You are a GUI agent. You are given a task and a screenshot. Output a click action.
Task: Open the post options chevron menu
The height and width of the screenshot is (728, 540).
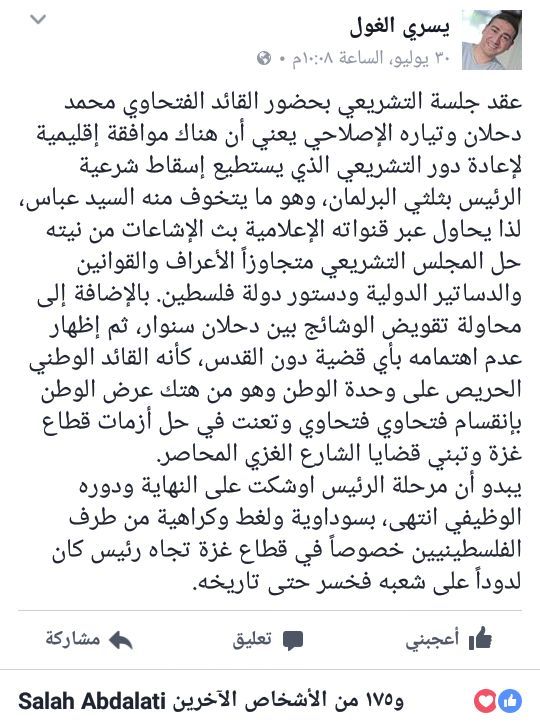[38, 20]
